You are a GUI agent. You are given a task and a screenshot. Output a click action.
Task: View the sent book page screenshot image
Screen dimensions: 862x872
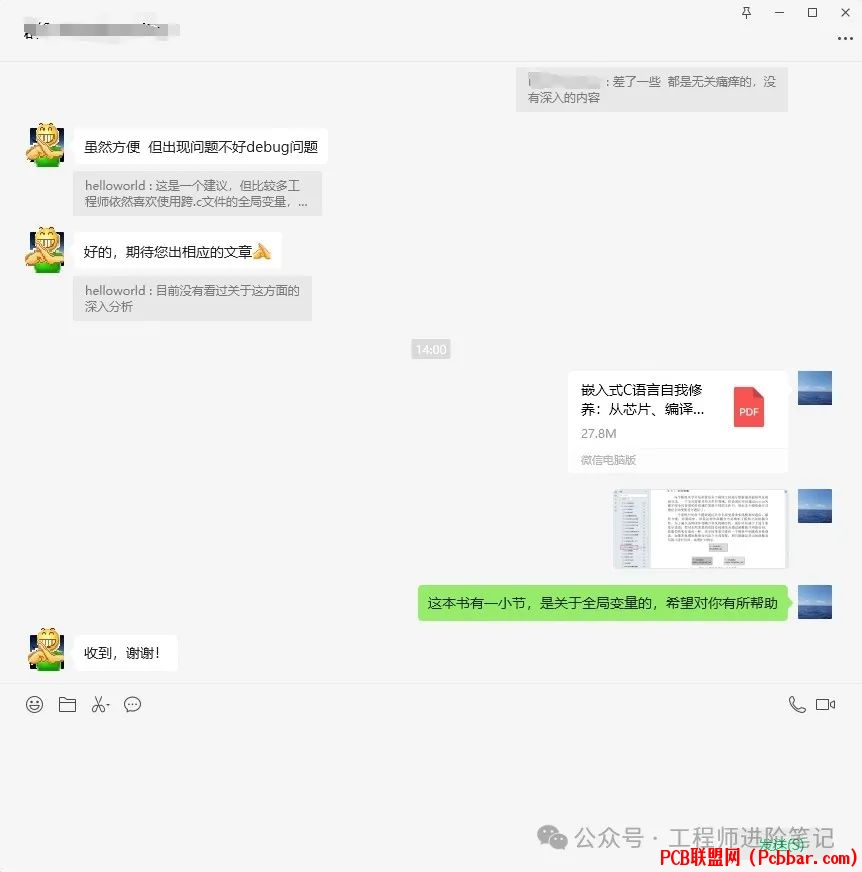(x=700, y=530)
